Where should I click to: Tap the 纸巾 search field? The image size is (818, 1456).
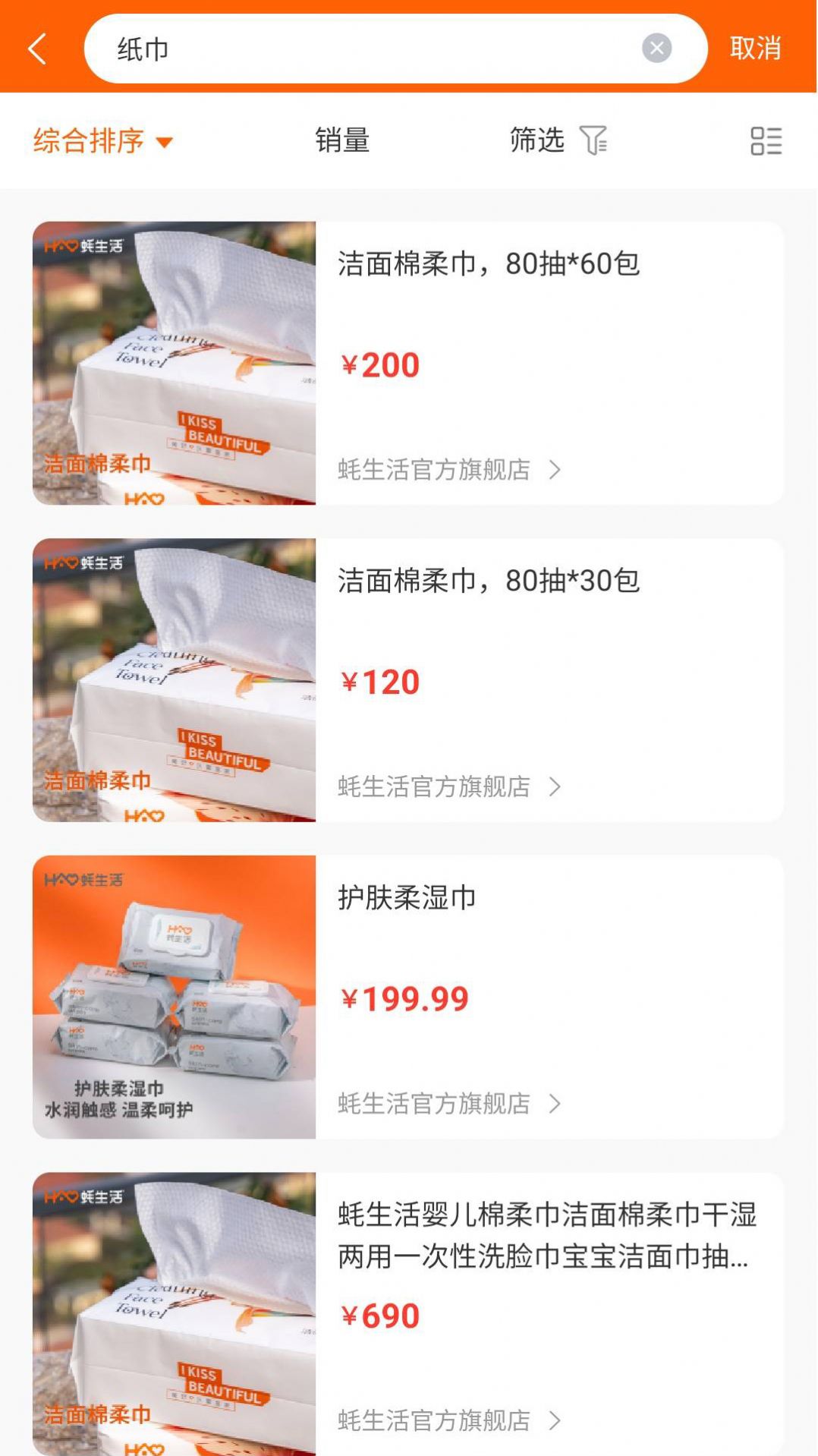pyautogui.click(x=364, y=49)
